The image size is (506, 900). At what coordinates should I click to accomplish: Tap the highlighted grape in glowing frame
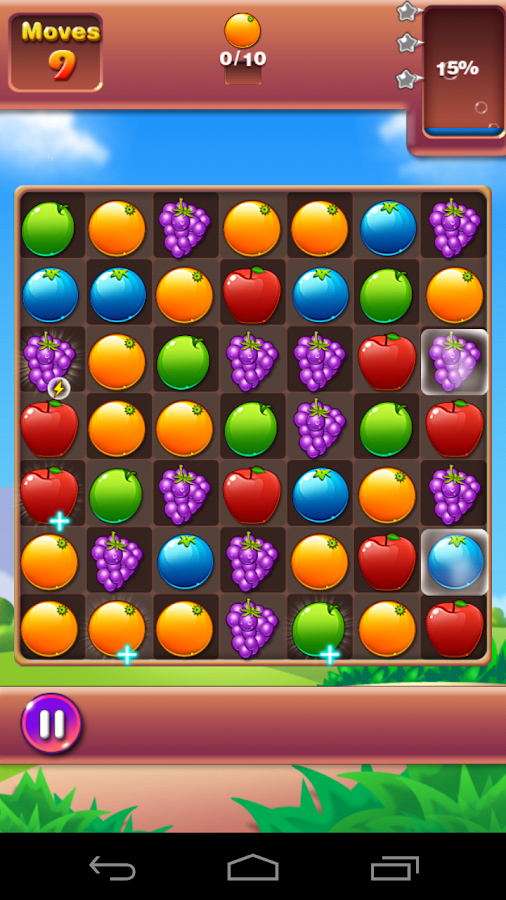pos(454,362)
